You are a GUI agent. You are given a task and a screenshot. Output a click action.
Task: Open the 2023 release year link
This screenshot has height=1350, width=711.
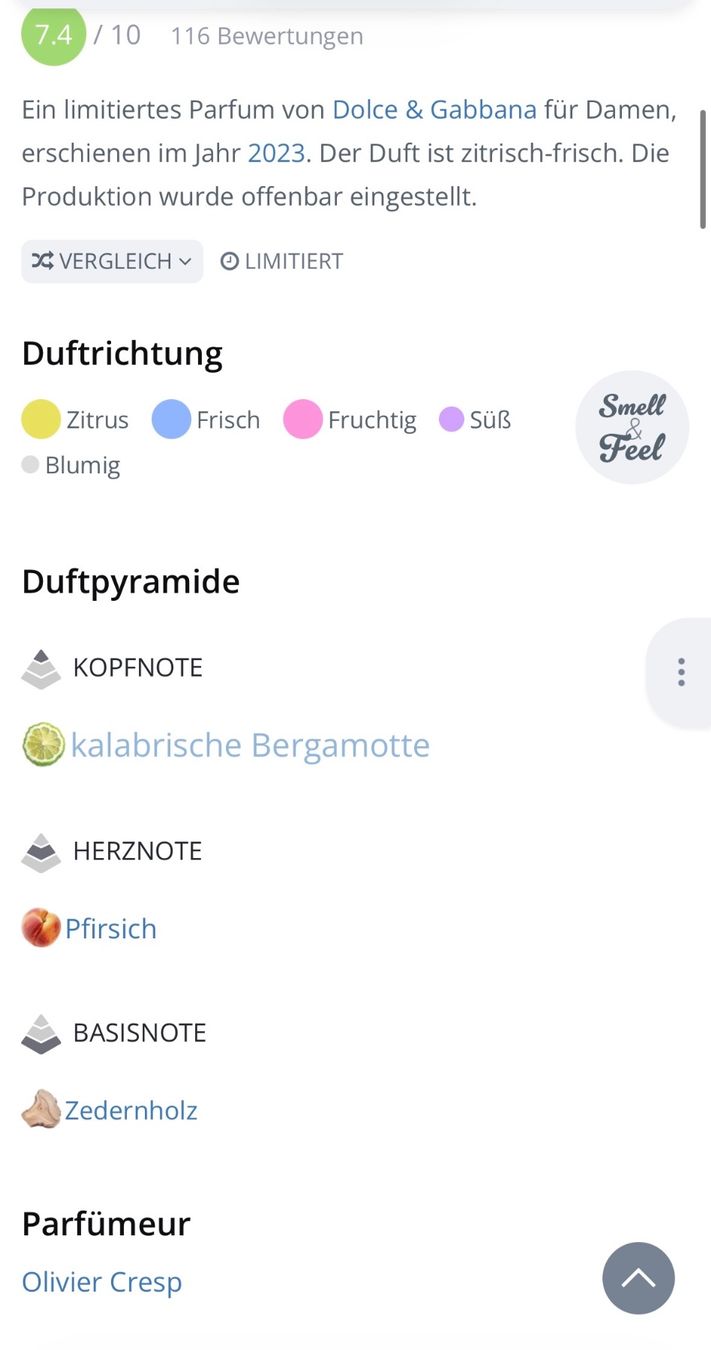276,153
